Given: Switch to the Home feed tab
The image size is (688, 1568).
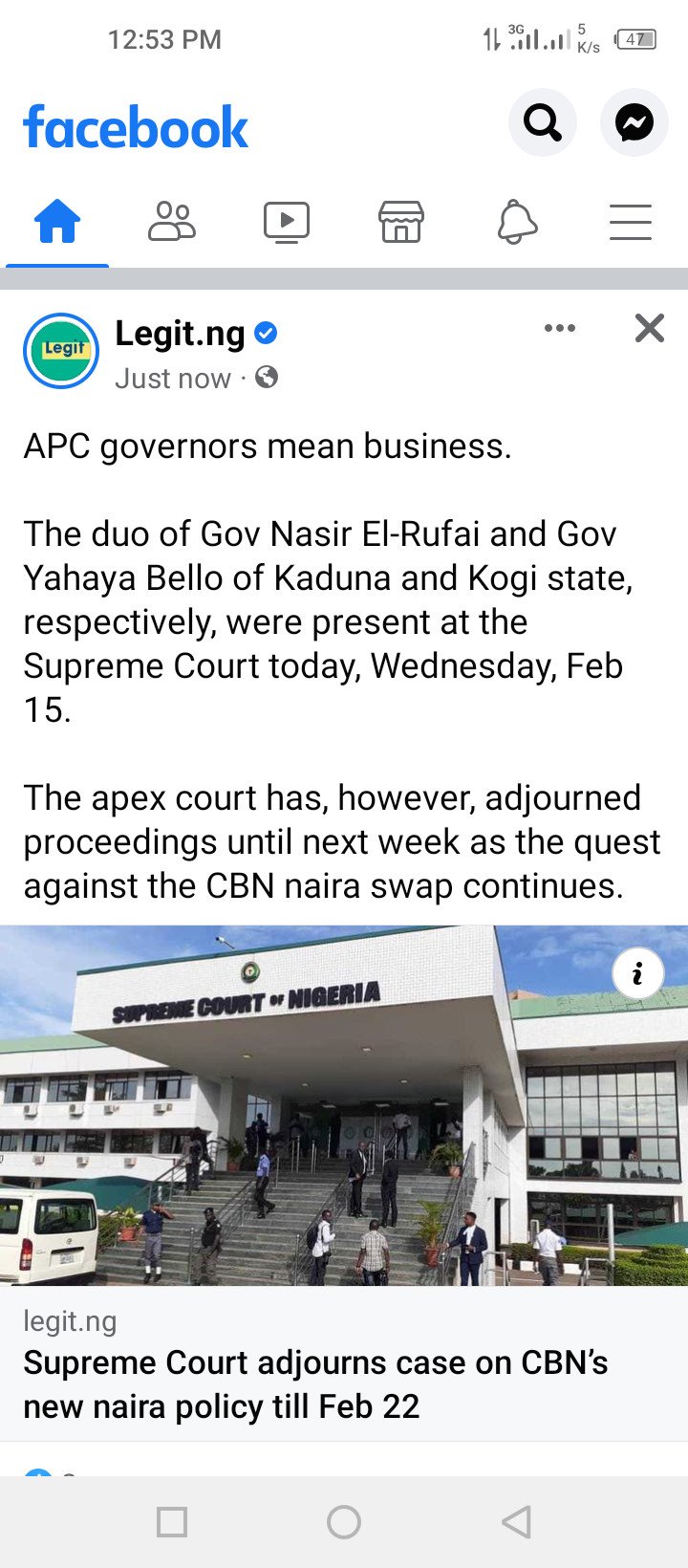Looking at the screenshot, I should pyautogui.click(x=57, y=223).
